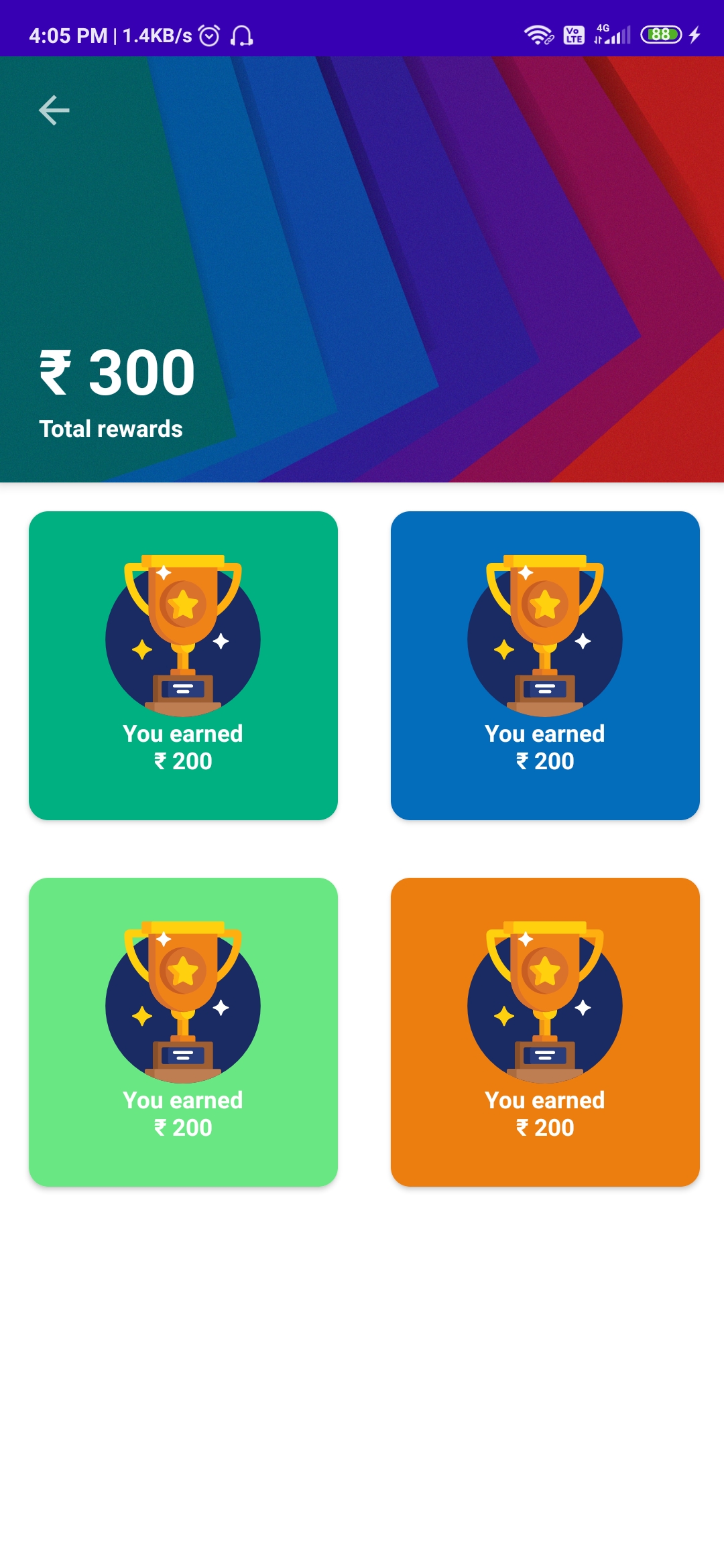Tap the Wi-Fi icon in the status bar
Screen dimensions: 724x1568
tap(536, 35)
